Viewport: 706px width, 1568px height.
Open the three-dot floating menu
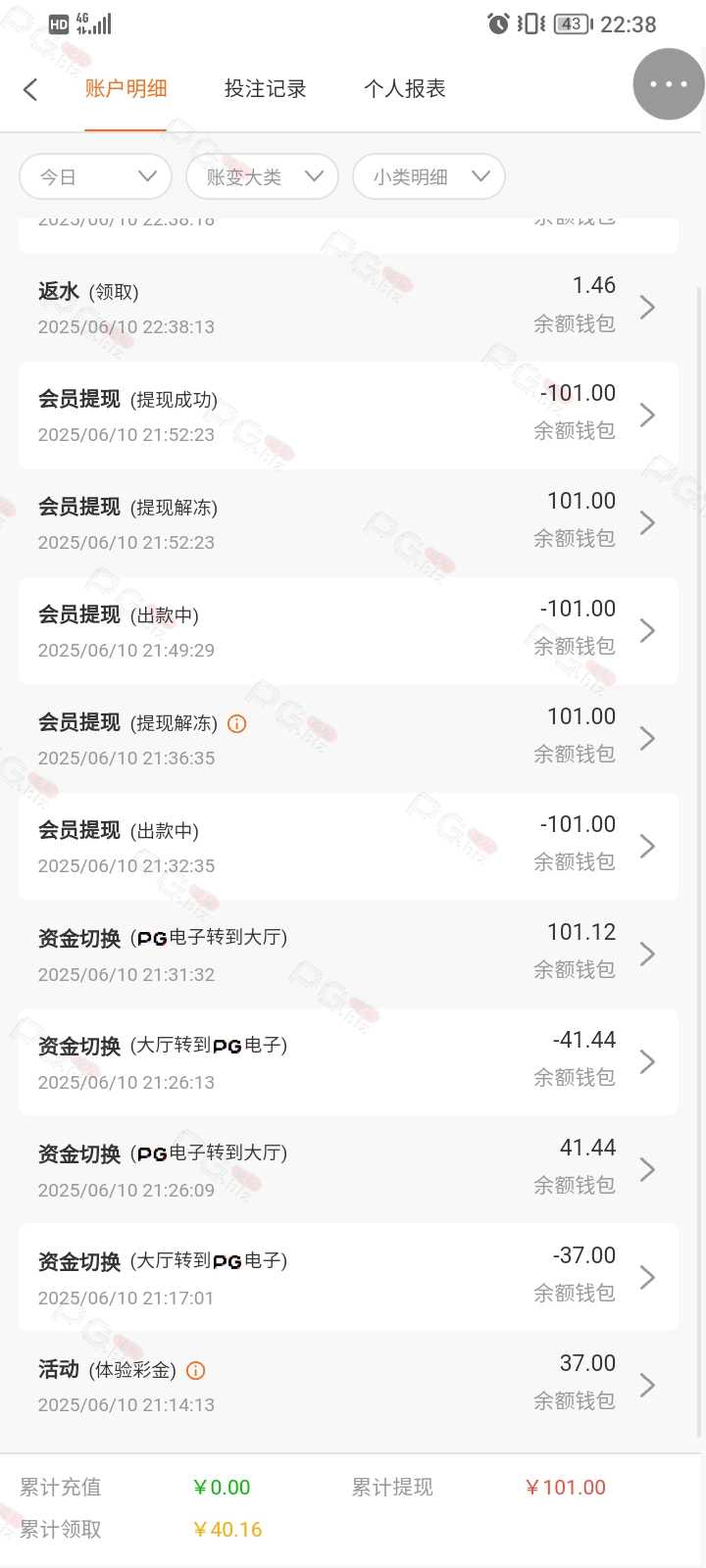[x=669, y=84]
